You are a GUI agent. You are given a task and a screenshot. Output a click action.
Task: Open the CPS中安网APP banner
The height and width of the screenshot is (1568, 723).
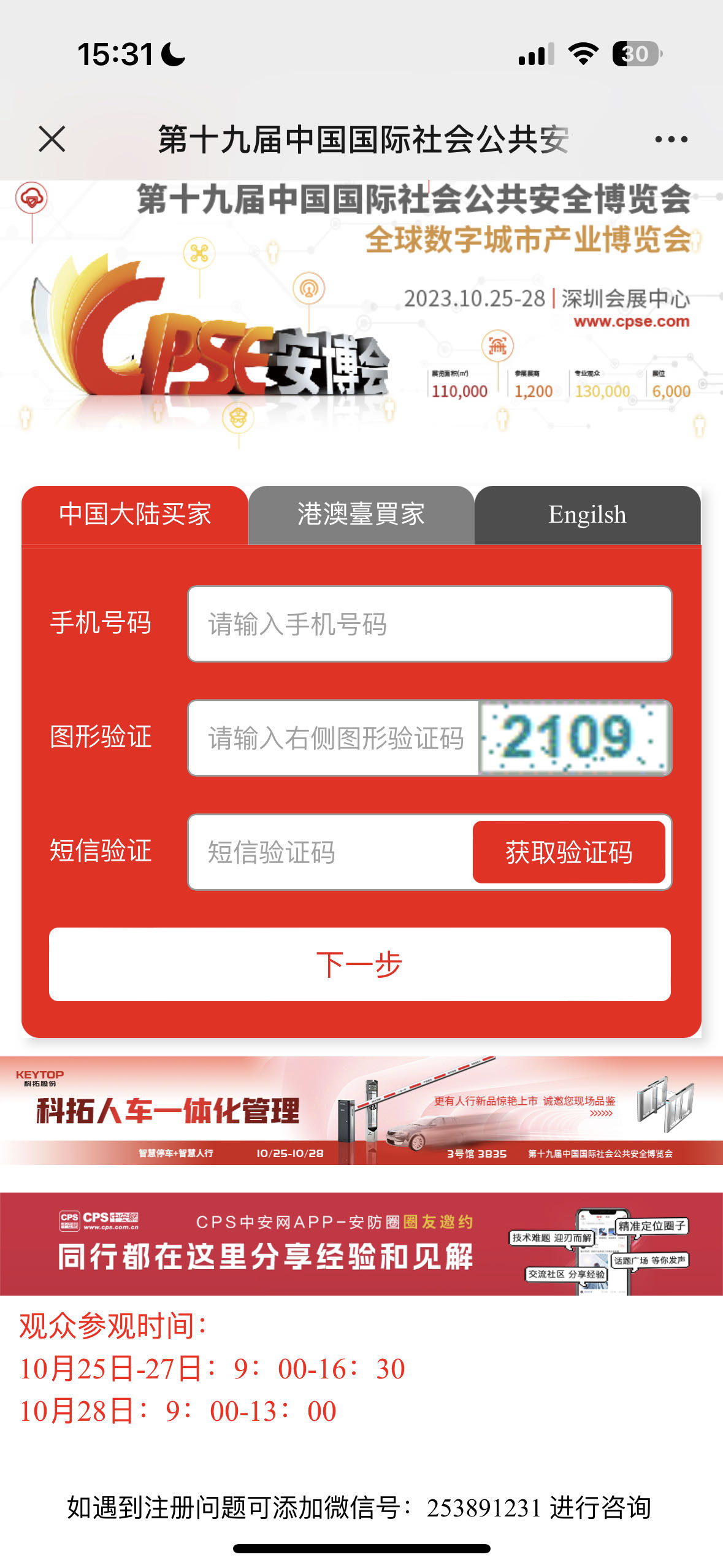[x=361, y=1243]
